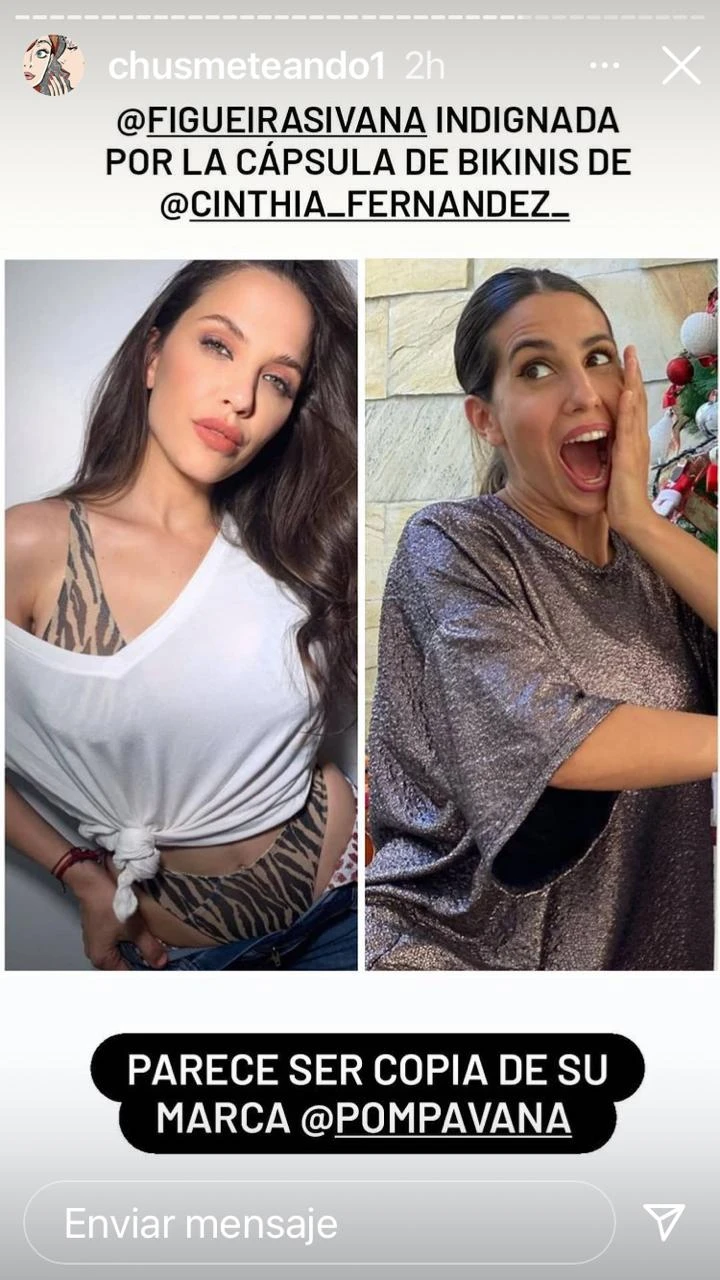Share this story via the paper plane
Viewport: 720px width, 1280px height.
(x=664, y=1222)
